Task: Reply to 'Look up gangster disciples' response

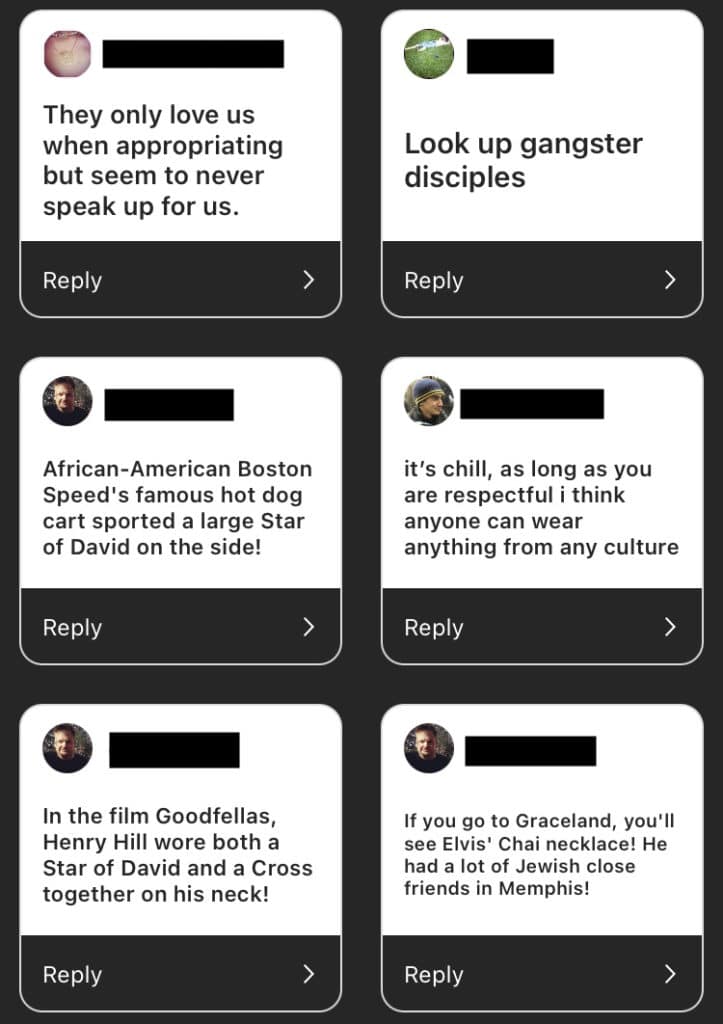Action: pyautogui.click(x=541, y=280)
